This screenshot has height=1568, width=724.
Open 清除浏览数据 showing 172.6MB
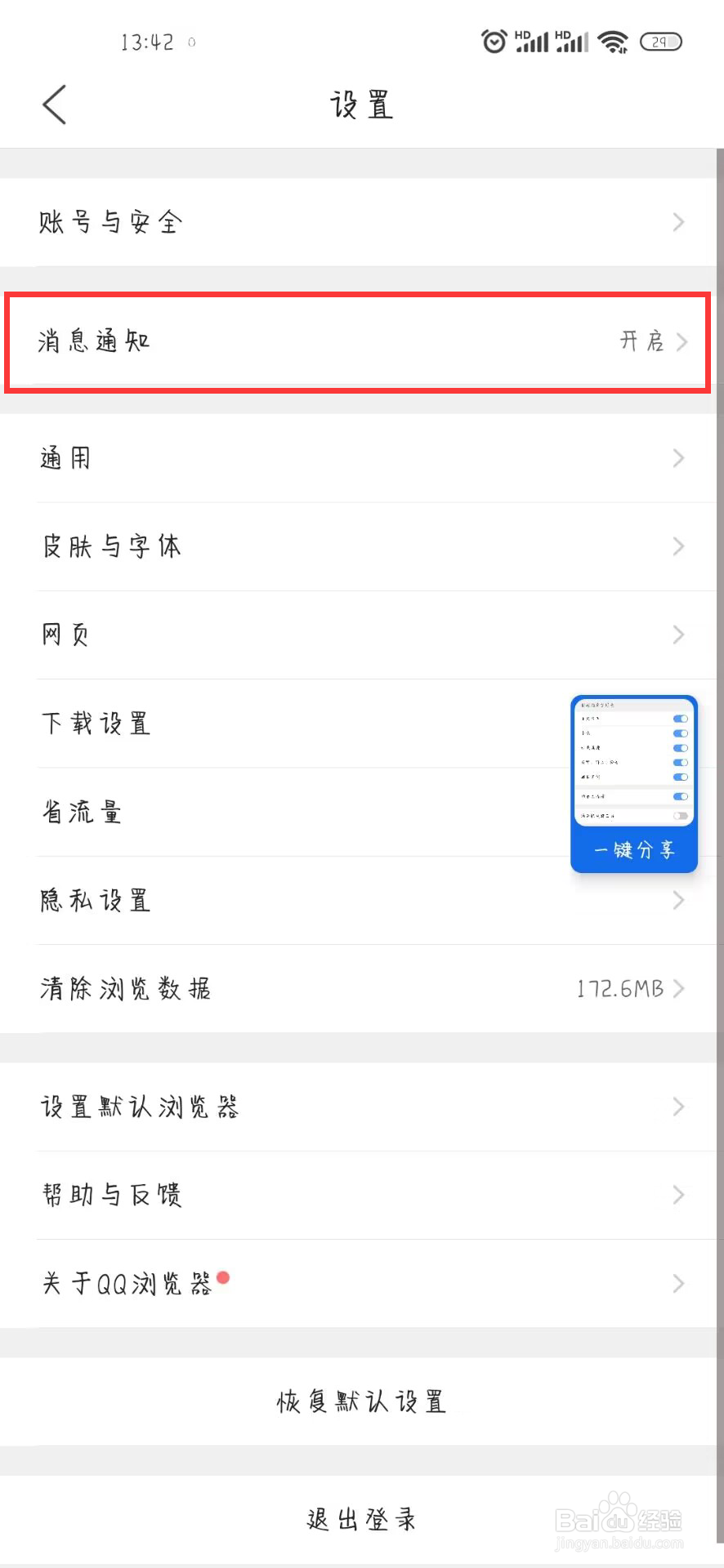point(362,989)
